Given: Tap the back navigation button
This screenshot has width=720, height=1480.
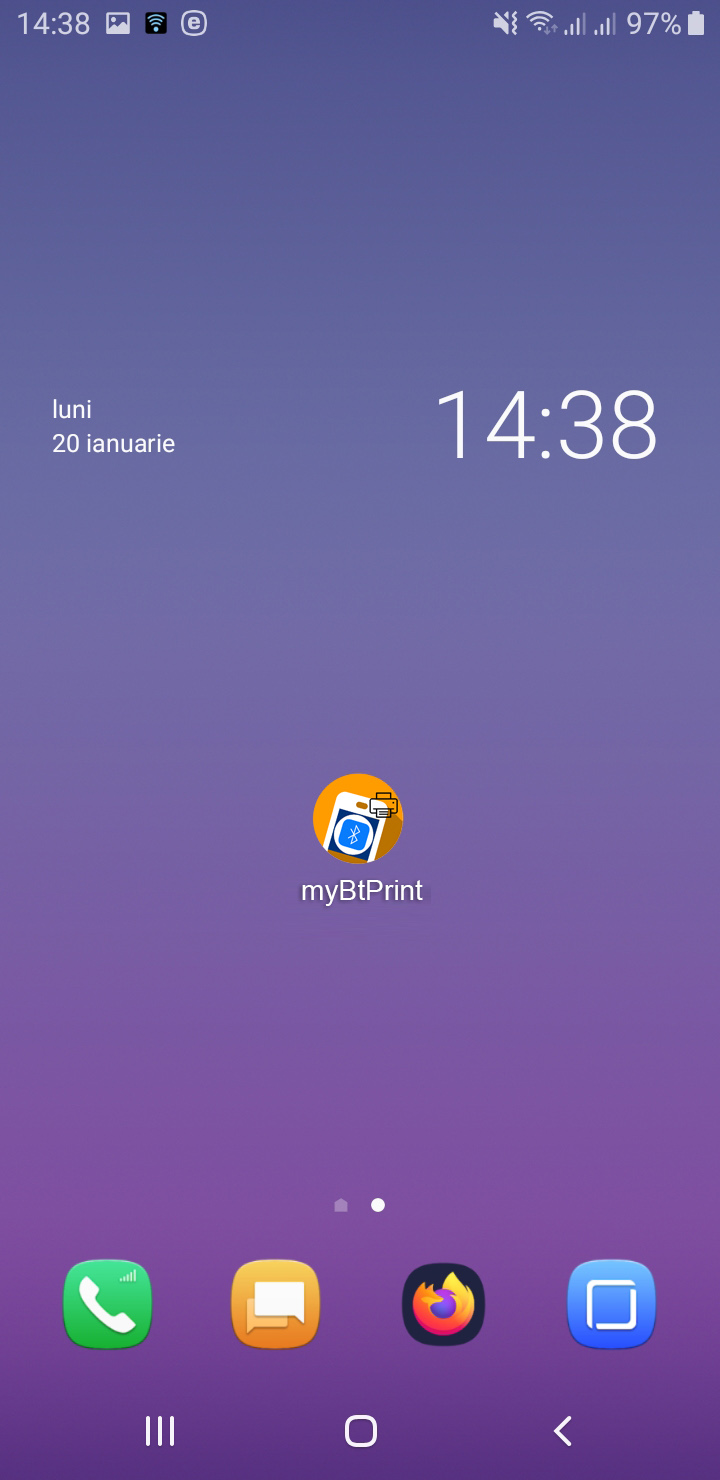Looking at the screenshot, I should click(x=563, y=1431).
